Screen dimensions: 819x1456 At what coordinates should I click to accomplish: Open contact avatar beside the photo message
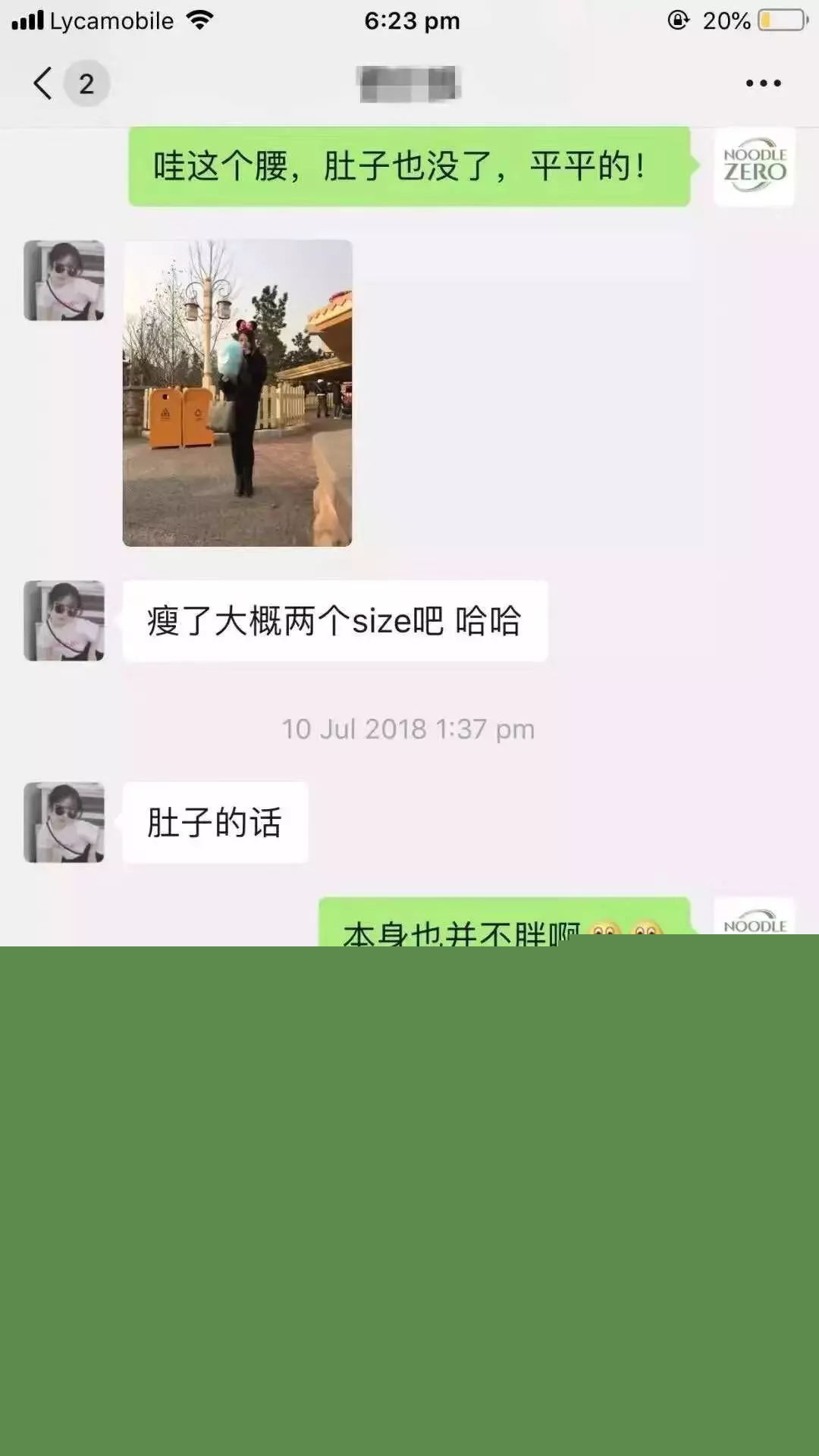coord(64,281)
